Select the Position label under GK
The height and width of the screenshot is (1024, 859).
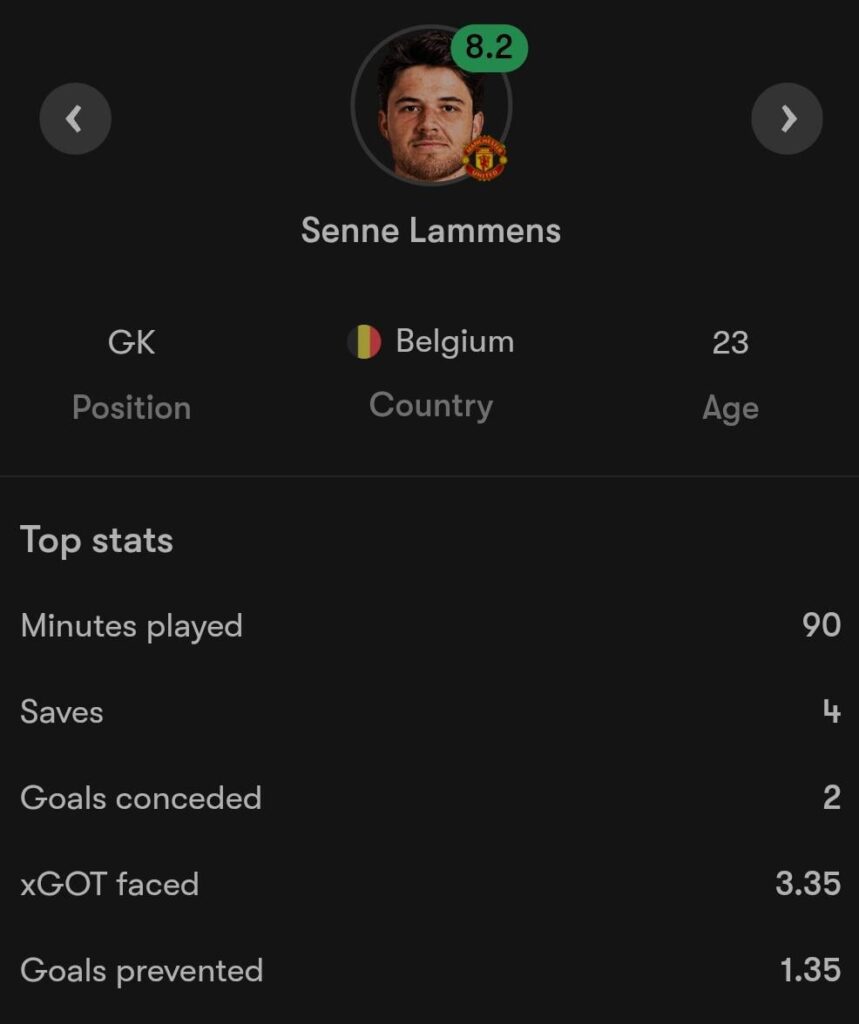tap(131, 407)
